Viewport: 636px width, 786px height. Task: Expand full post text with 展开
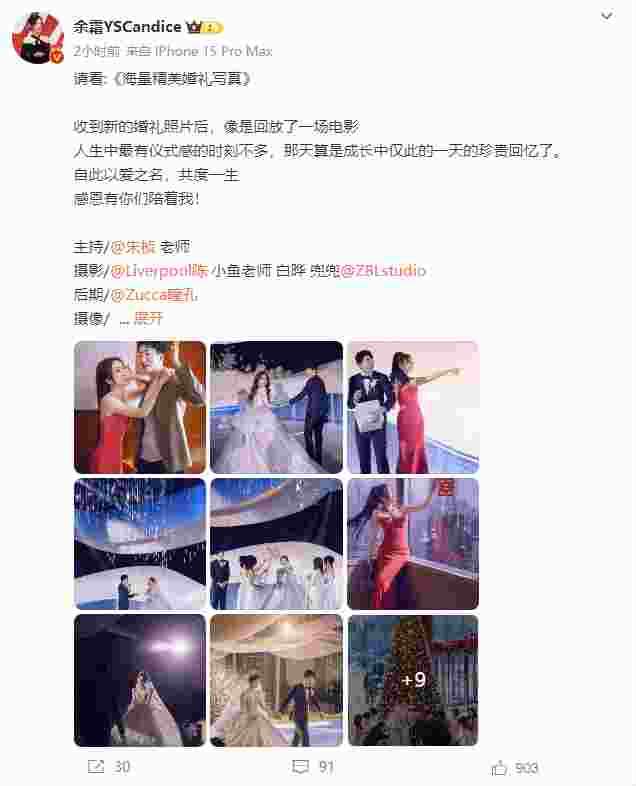(x=148, y=318)
